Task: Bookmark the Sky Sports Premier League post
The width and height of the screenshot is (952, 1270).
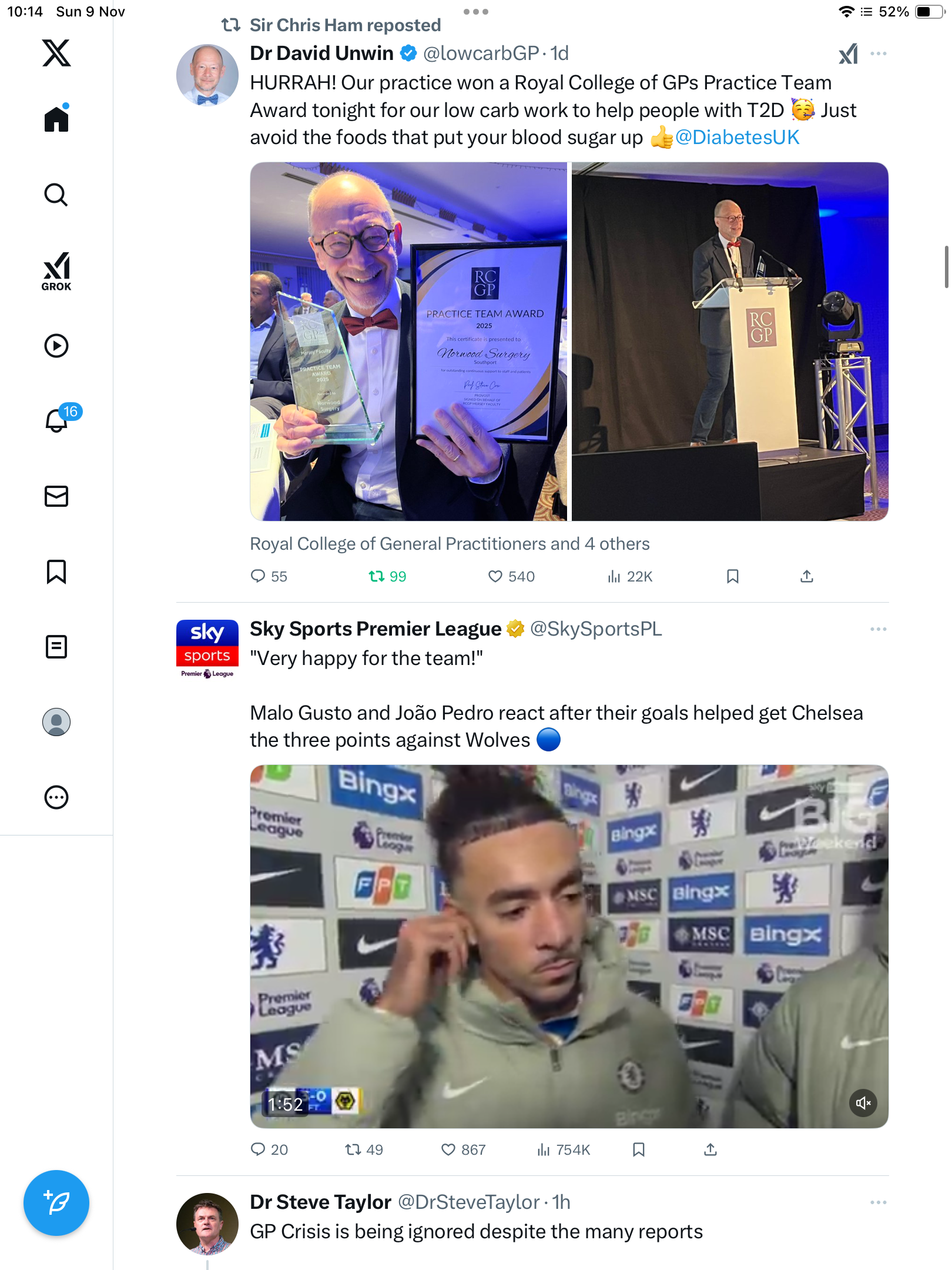Action: [x=639, y=1149]
